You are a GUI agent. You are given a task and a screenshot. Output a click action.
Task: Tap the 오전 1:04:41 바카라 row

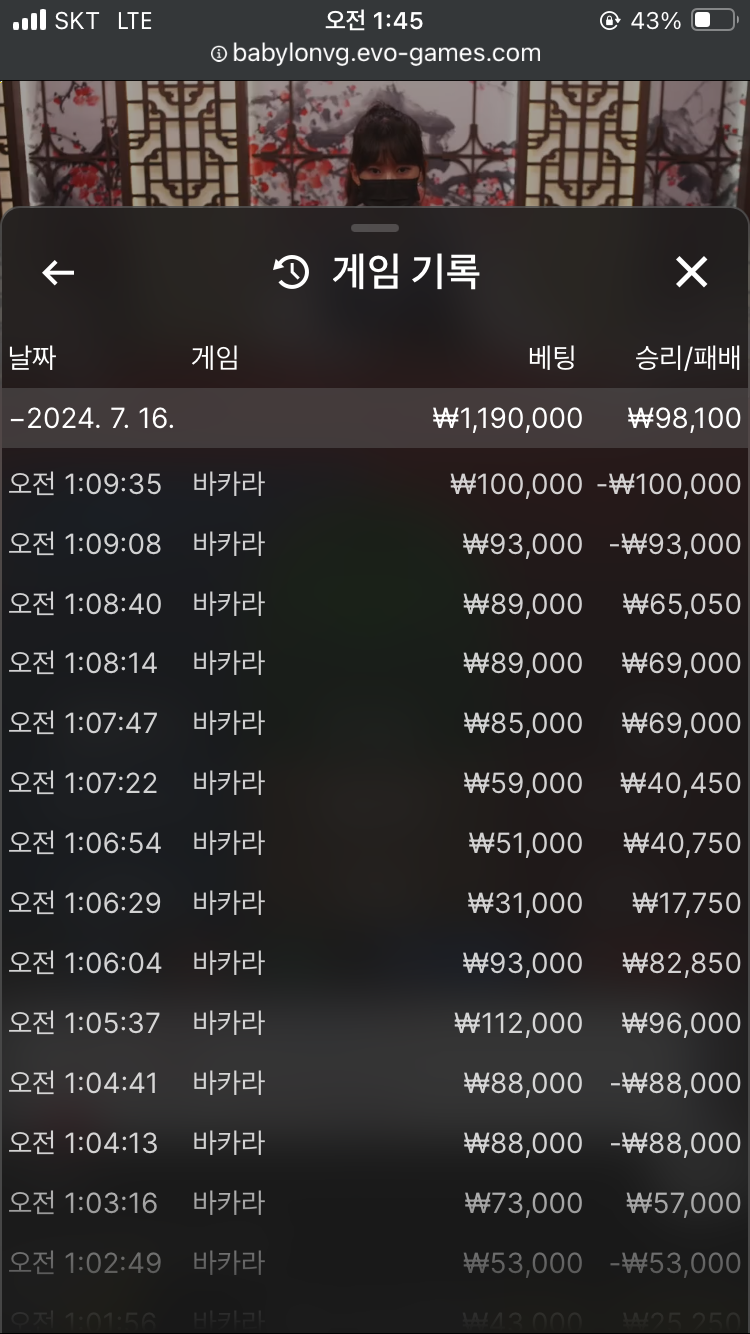point(374,1083)
